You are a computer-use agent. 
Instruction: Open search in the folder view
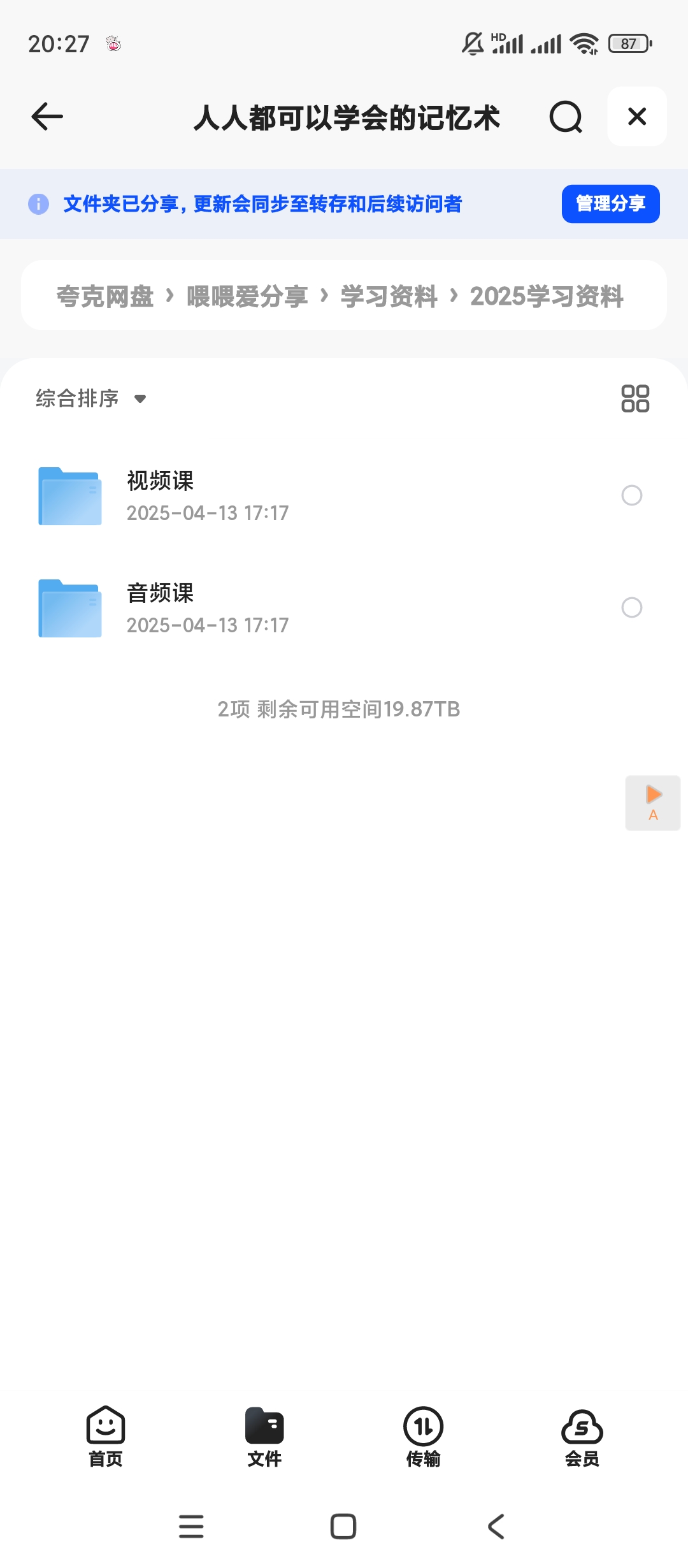pyautogui.click(x=564, y=117)
